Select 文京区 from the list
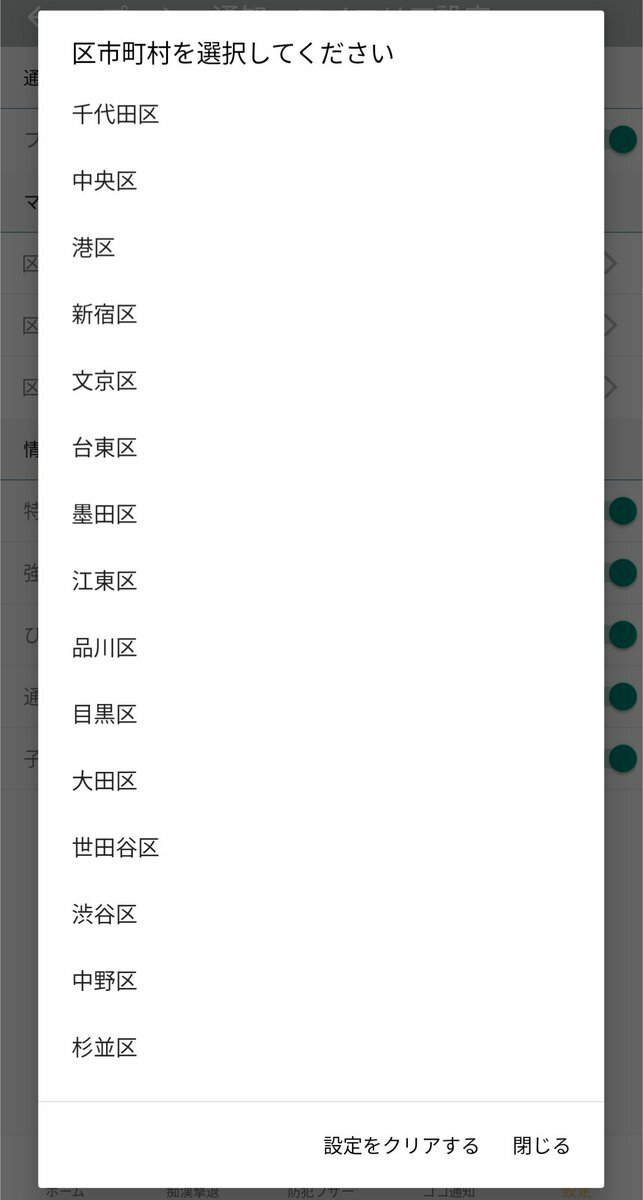643x1200 pixels. tap(105, 381)
